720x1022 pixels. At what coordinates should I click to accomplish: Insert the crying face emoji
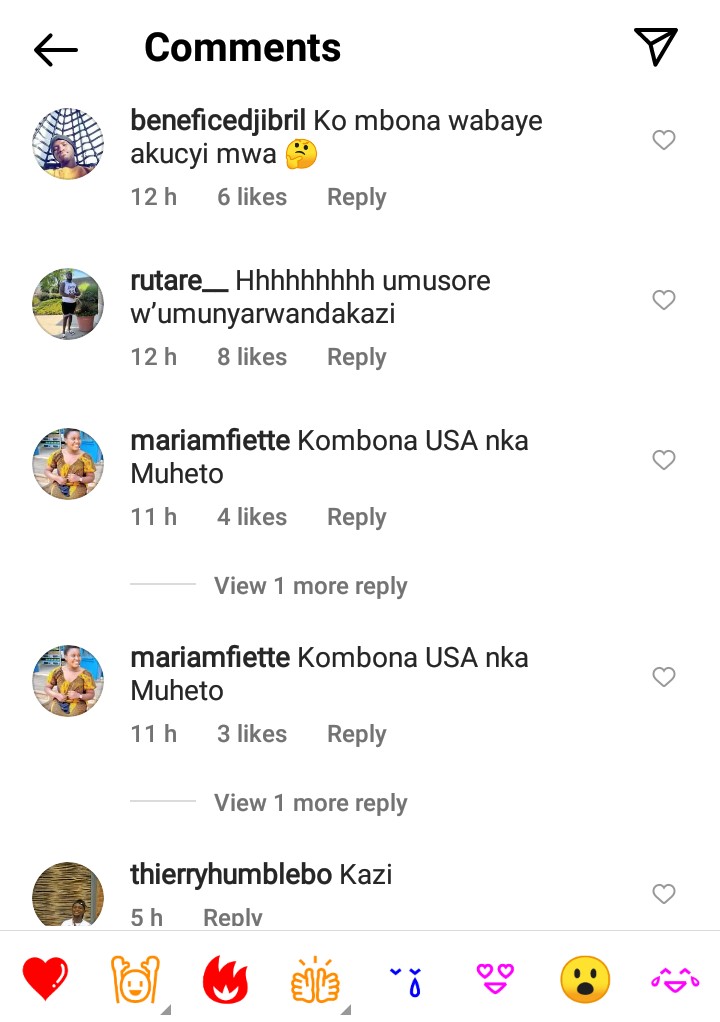[406, 979]
